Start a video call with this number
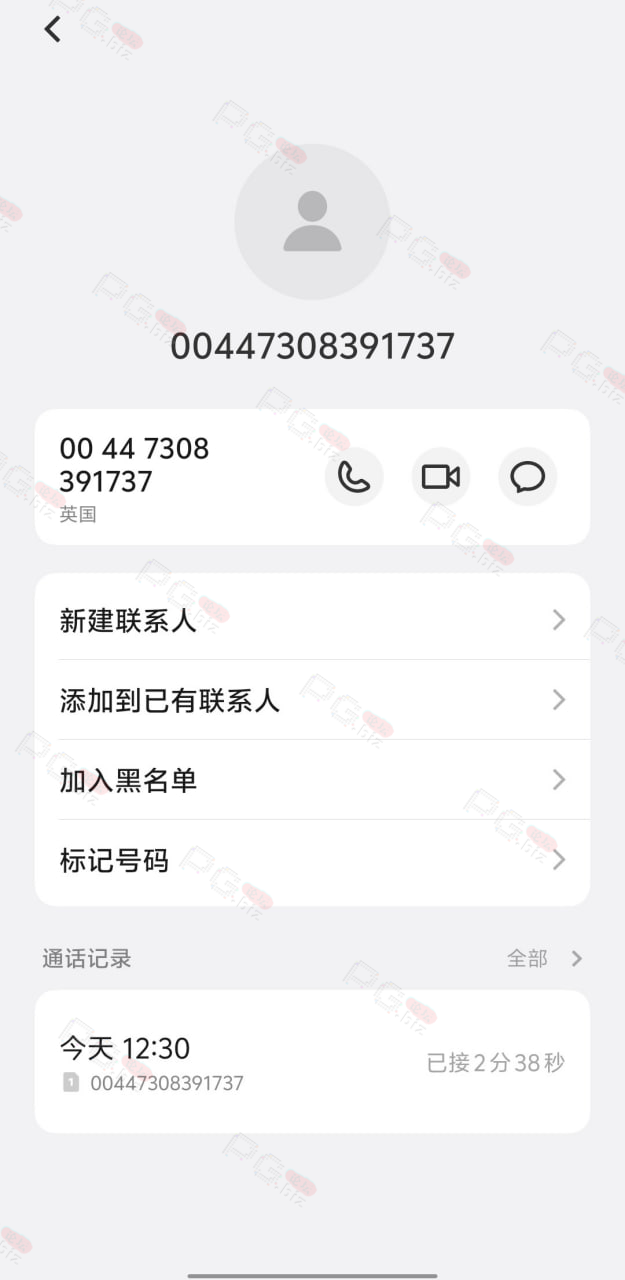Screen dimensions: 625x1280 tap(441, 477)
